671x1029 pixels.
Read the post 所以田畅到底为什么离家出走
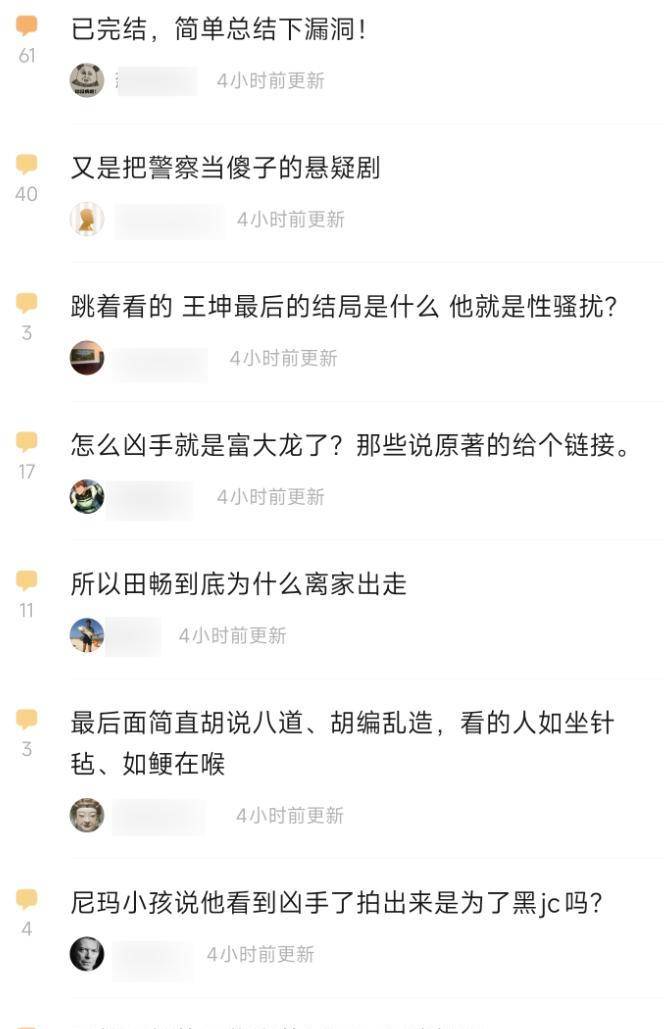click(238, 584)
